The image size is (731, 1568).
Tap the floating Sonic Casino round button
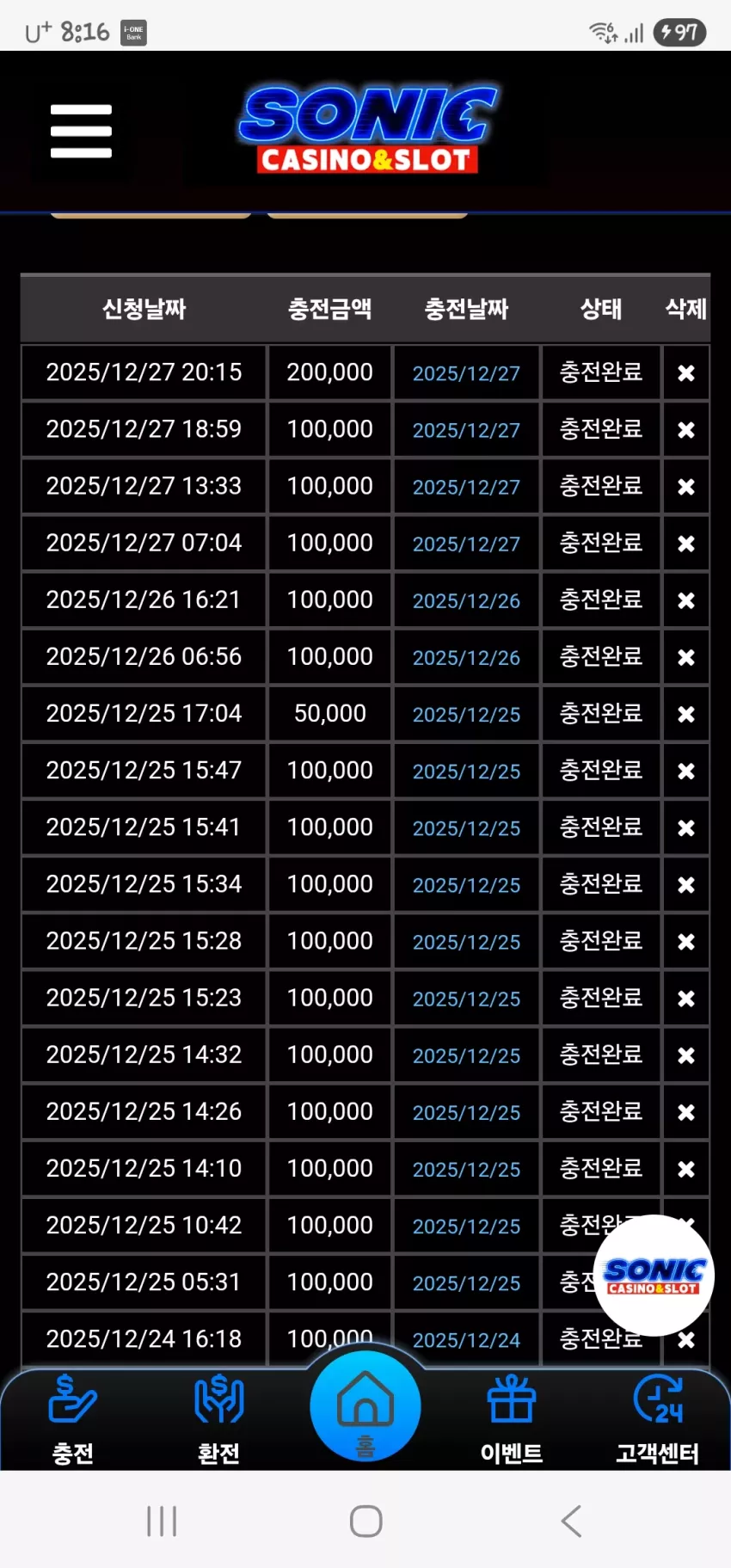654,1276
